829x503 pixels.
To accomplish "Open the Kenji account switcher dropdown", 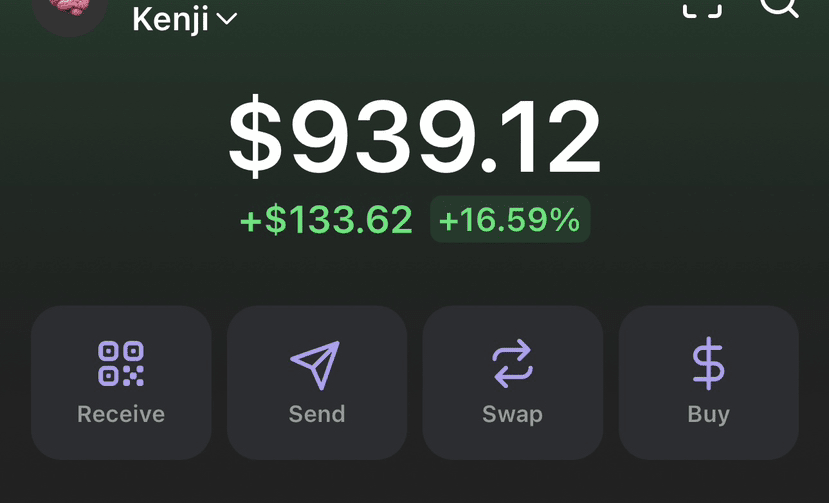I will [x=185, y=18].
